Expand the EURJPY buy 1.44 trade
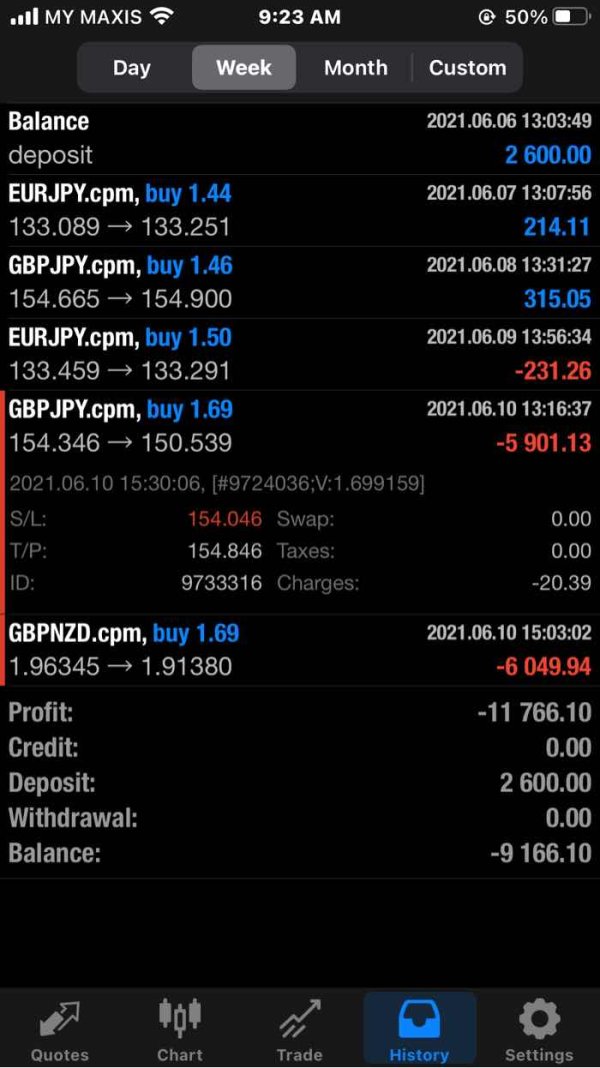 tap(300, 210)
